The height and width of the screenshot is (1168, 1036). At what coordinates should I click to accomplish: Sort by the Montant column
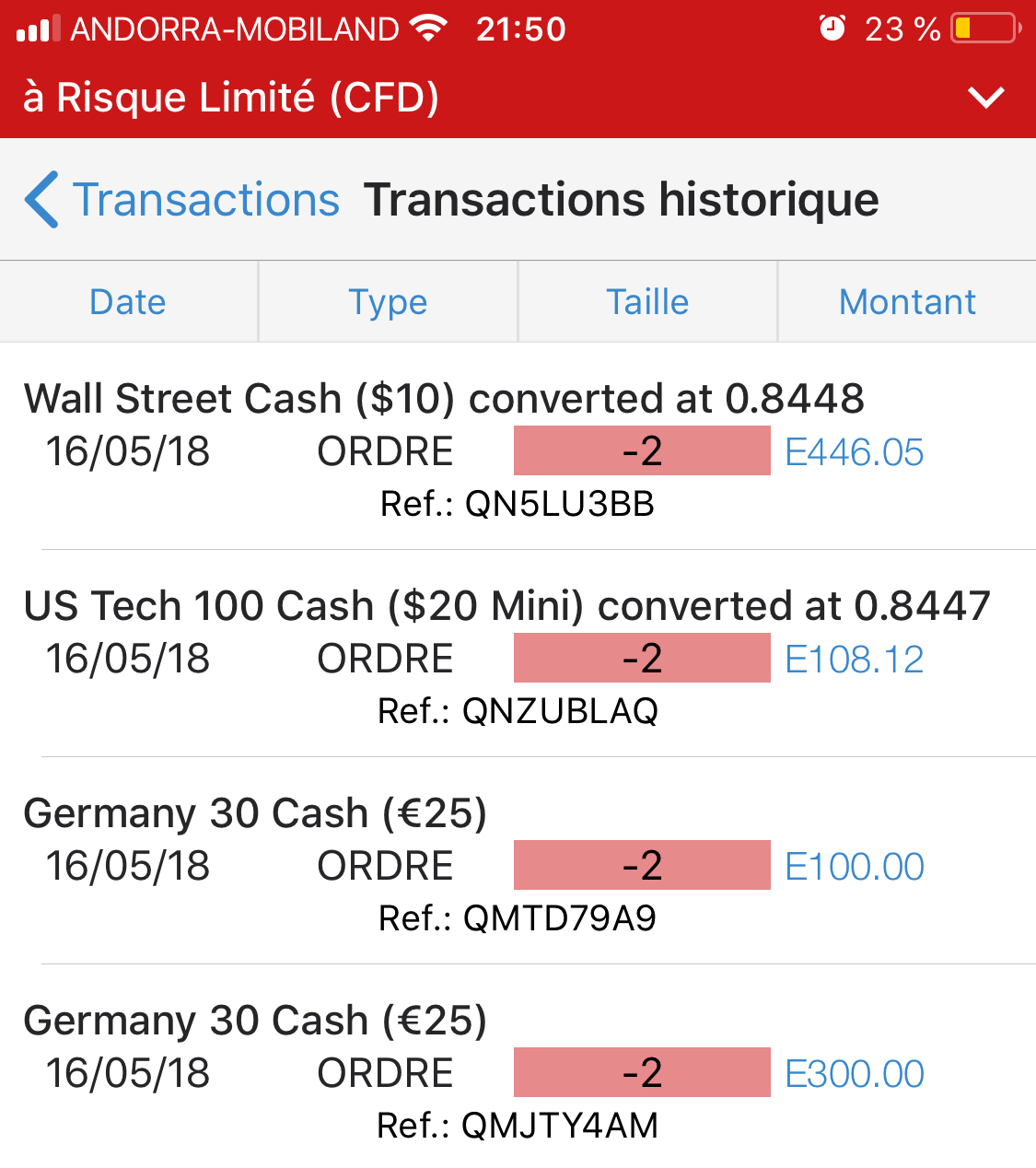(907, 302)
